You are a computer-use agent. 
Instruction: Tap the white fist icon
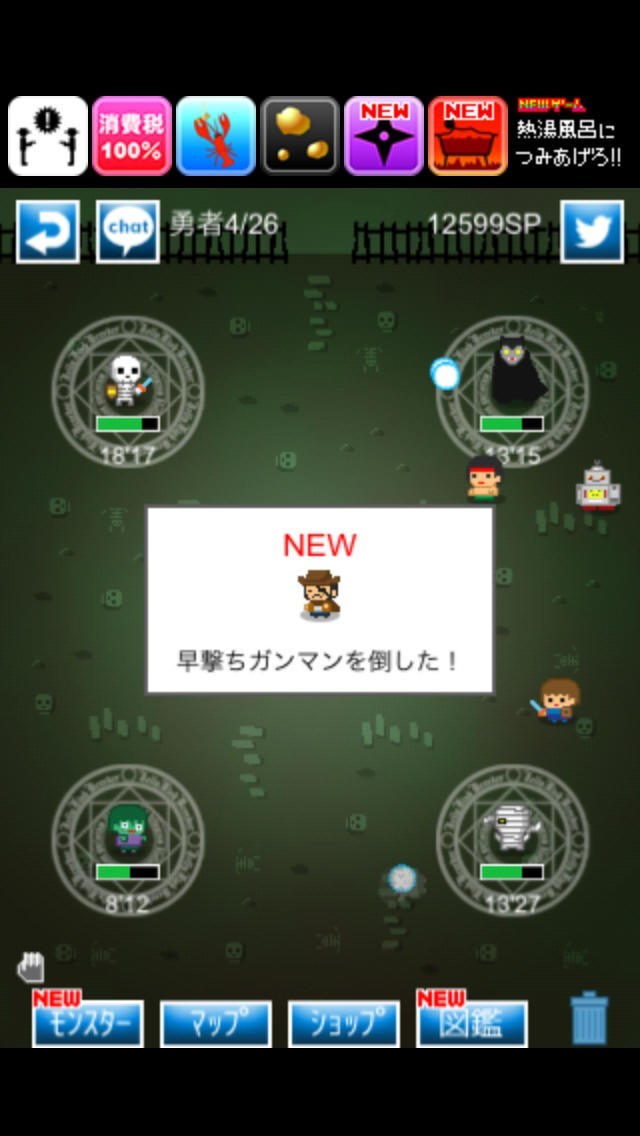pyautogui.click(x=31, y=966)
